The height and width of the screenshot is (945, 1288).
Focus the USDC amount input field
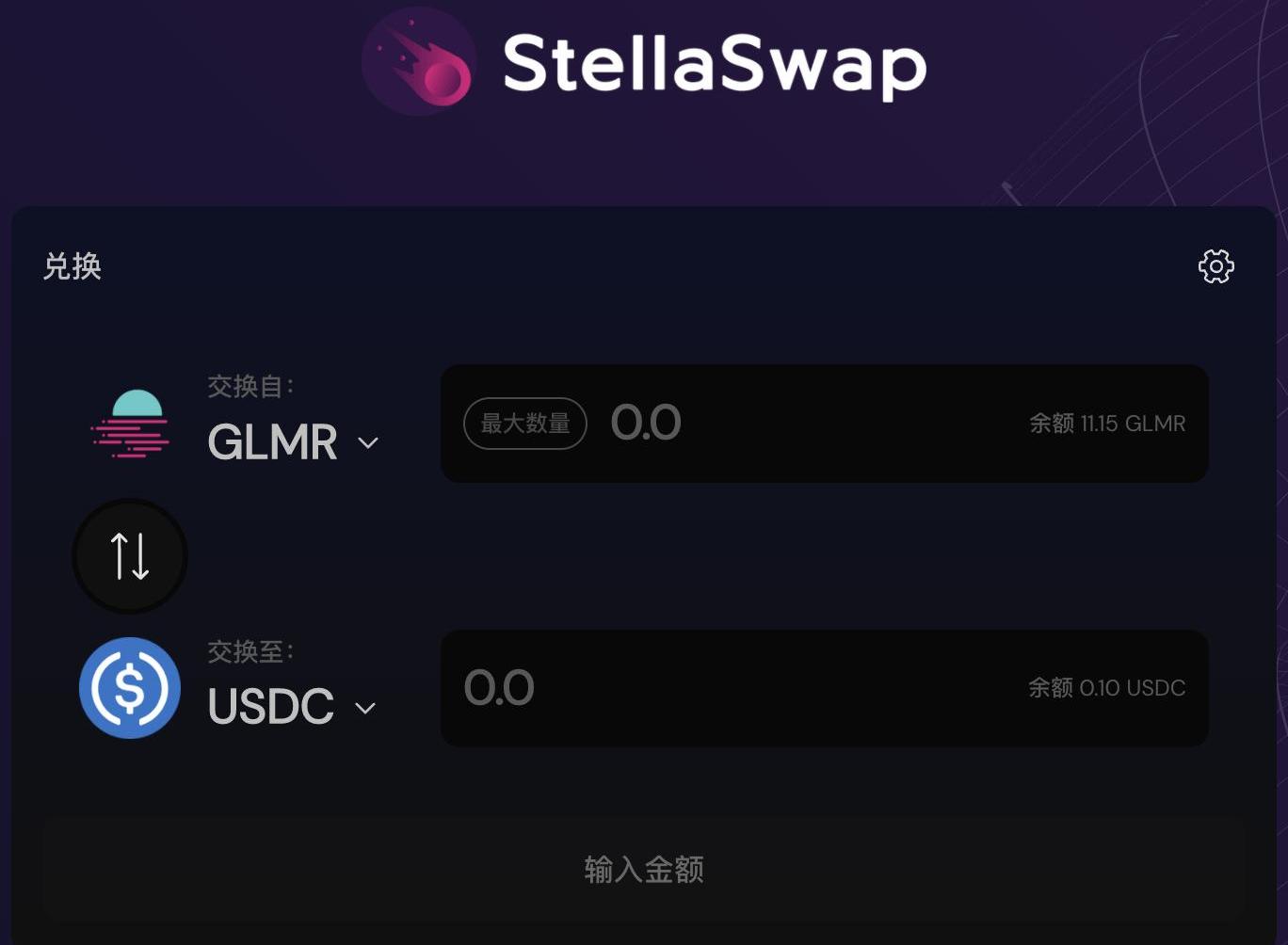[734, 688]
